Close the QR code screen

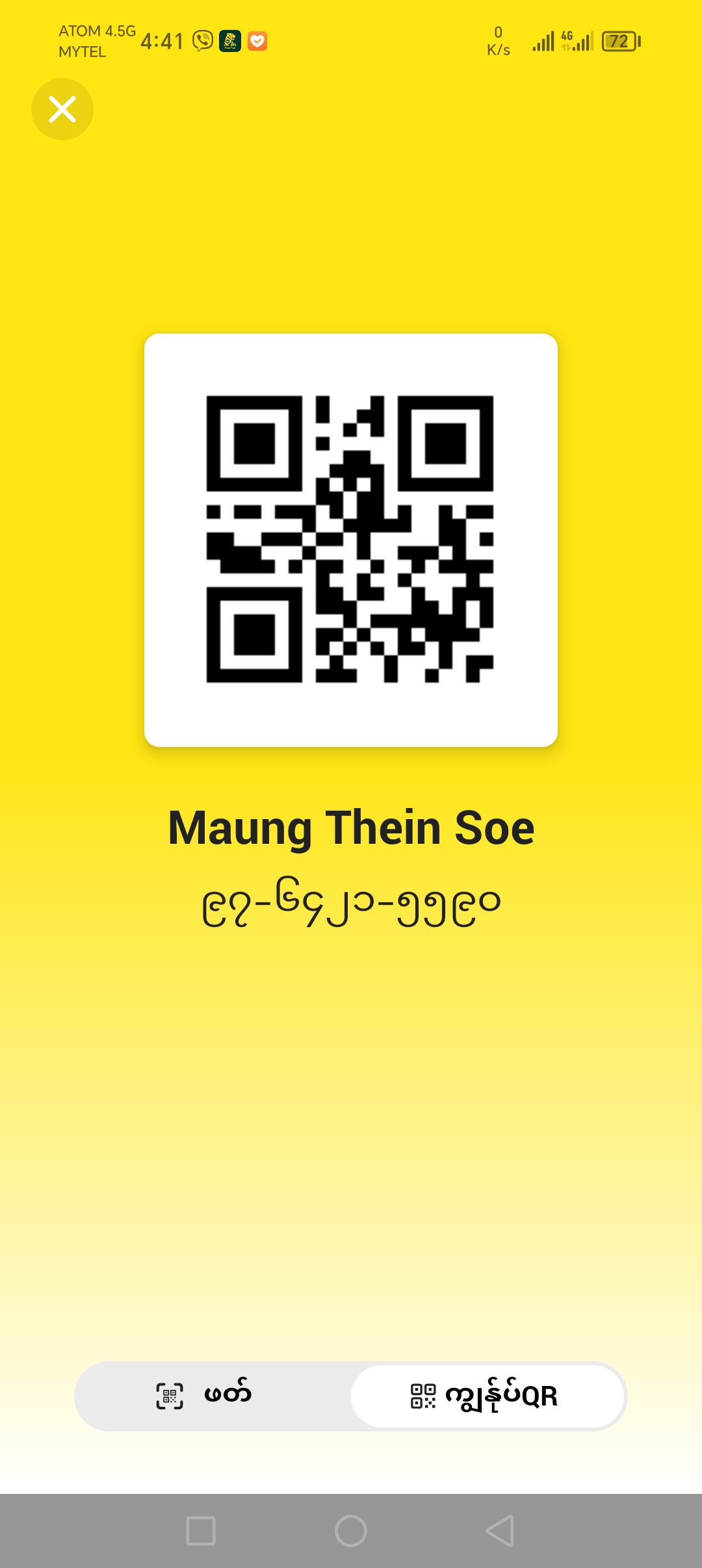(62, 109)
